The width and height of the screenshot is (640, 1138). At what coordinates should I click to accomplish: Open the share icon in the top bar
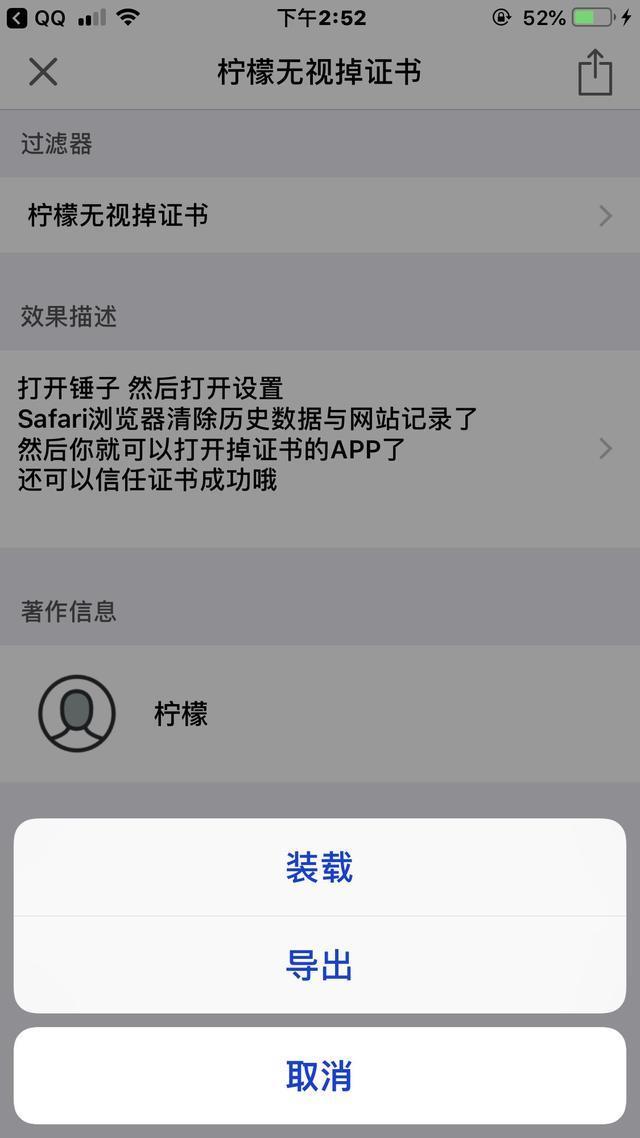(594, 72)
